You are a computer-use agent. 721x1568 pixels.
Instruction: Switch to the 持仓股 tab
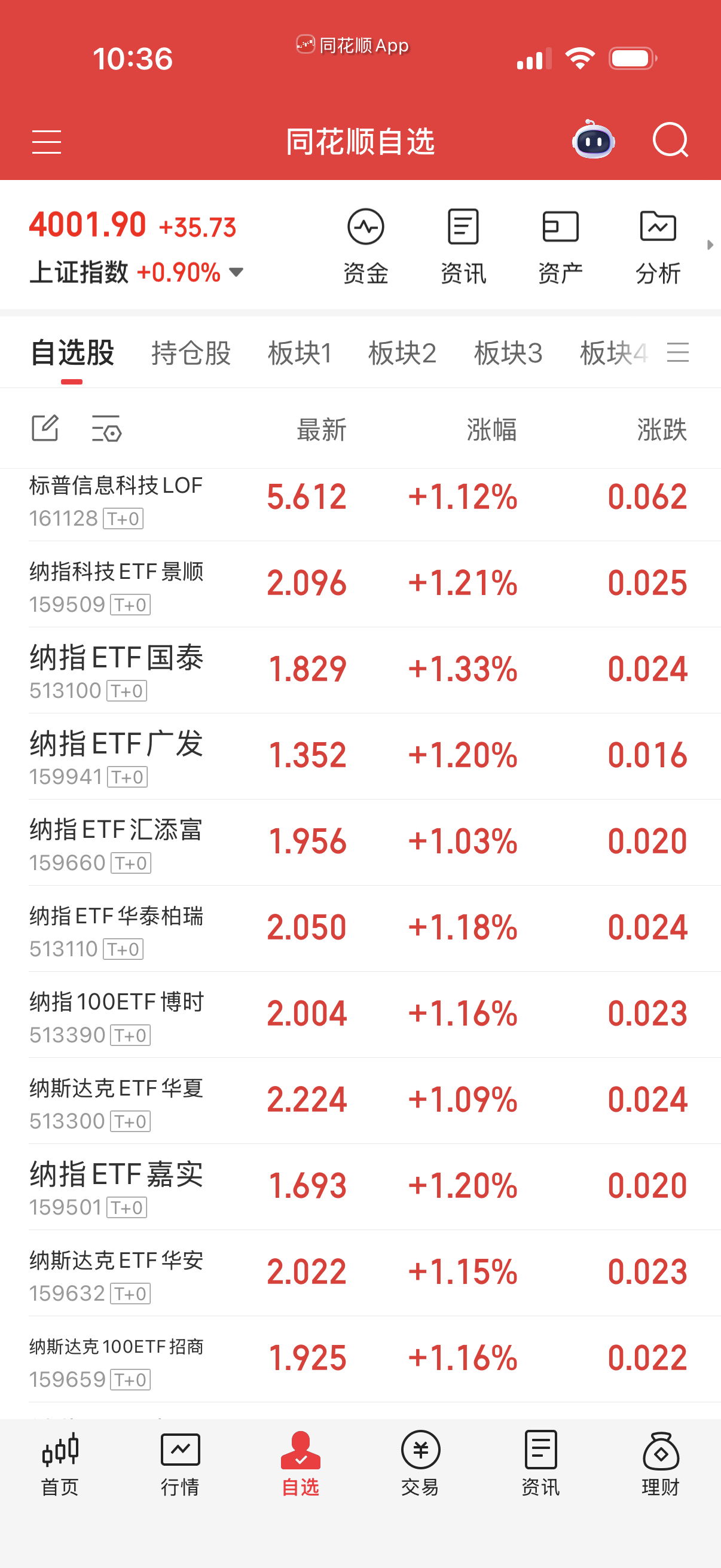click(191, 353)
